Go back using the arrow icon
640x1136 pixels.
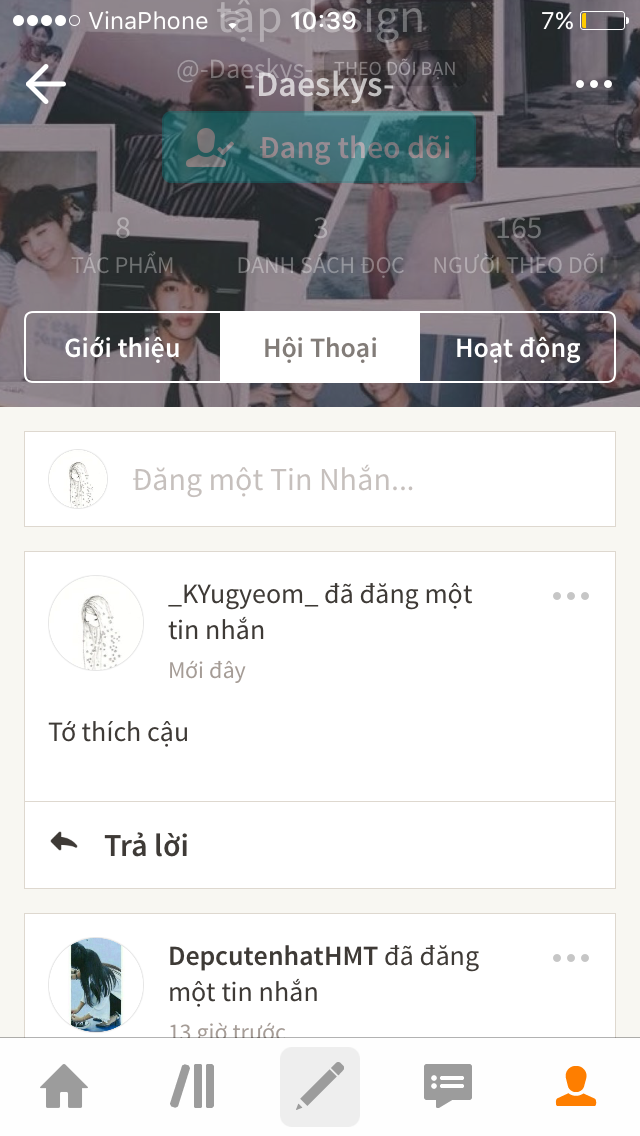(46, 85)
